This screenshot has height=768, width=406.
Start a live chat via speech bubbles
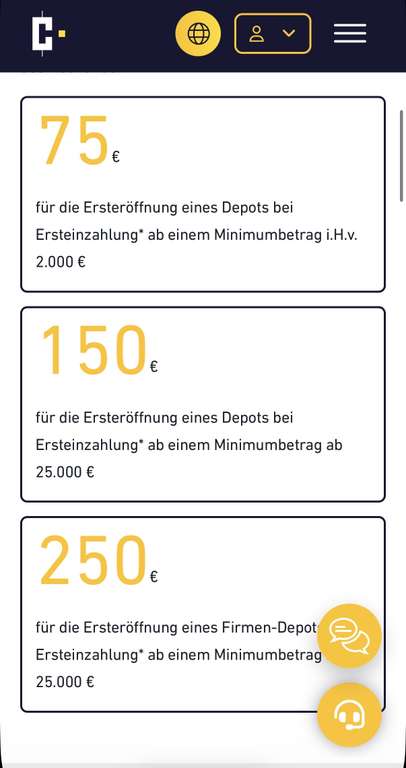pos(349,636)
